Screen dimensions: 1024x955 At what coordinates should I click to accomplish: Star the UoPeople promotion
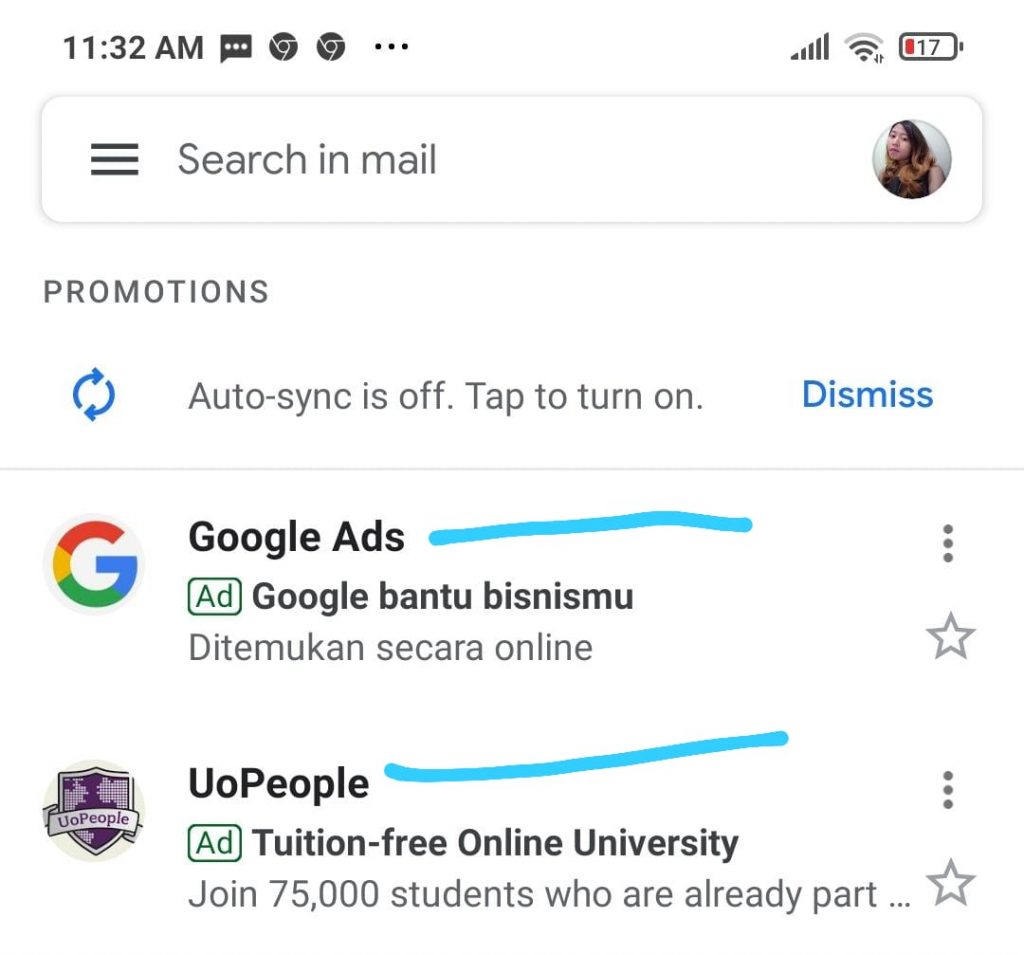(950, 884)
